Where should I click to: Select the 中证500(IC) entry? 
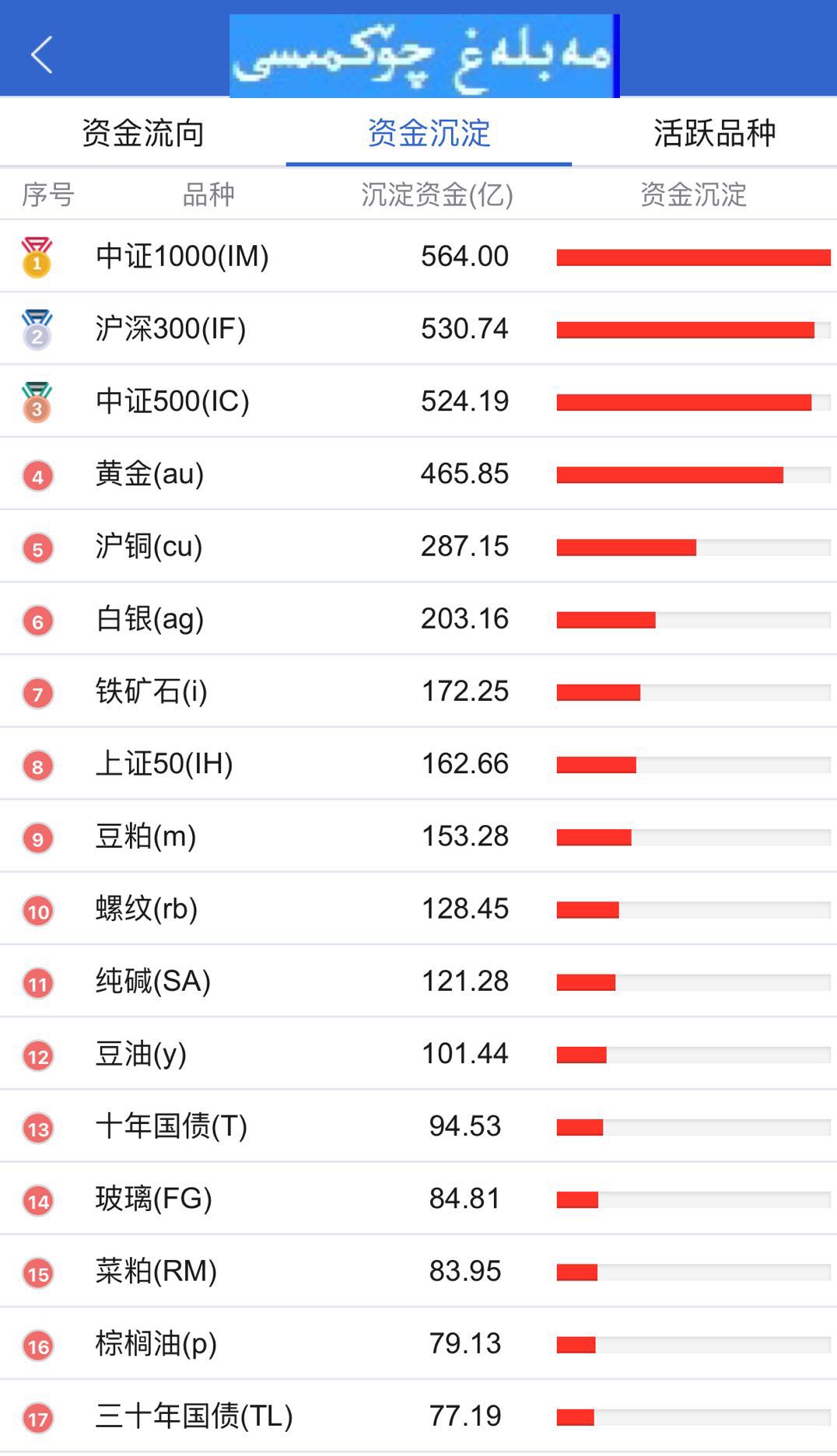(172, 401)
